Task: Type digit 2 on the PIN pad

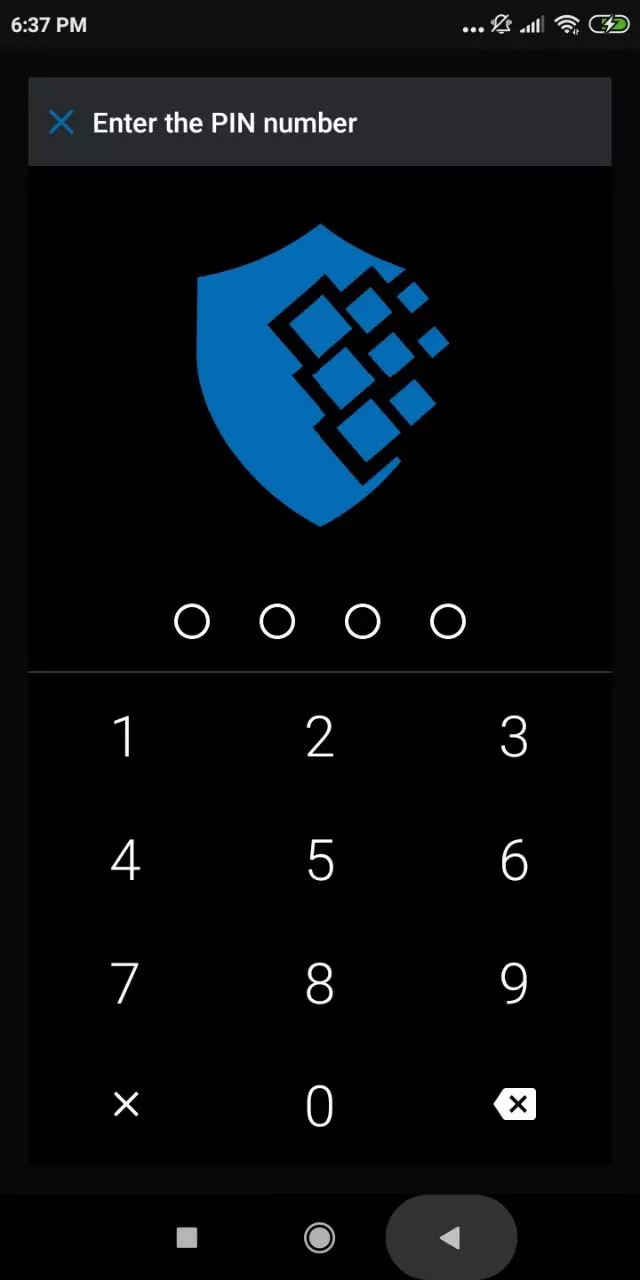Action: [x=319, y=737]
